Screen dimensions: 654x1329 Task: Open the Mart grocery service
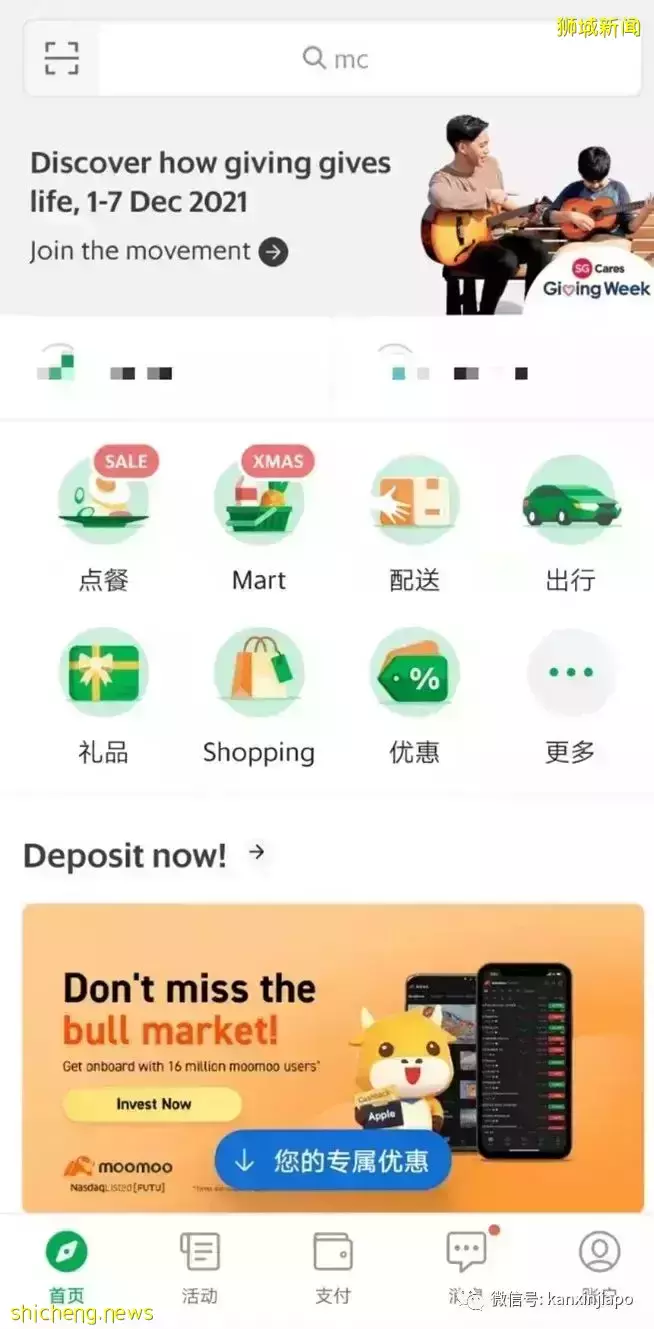coord(258,518)
